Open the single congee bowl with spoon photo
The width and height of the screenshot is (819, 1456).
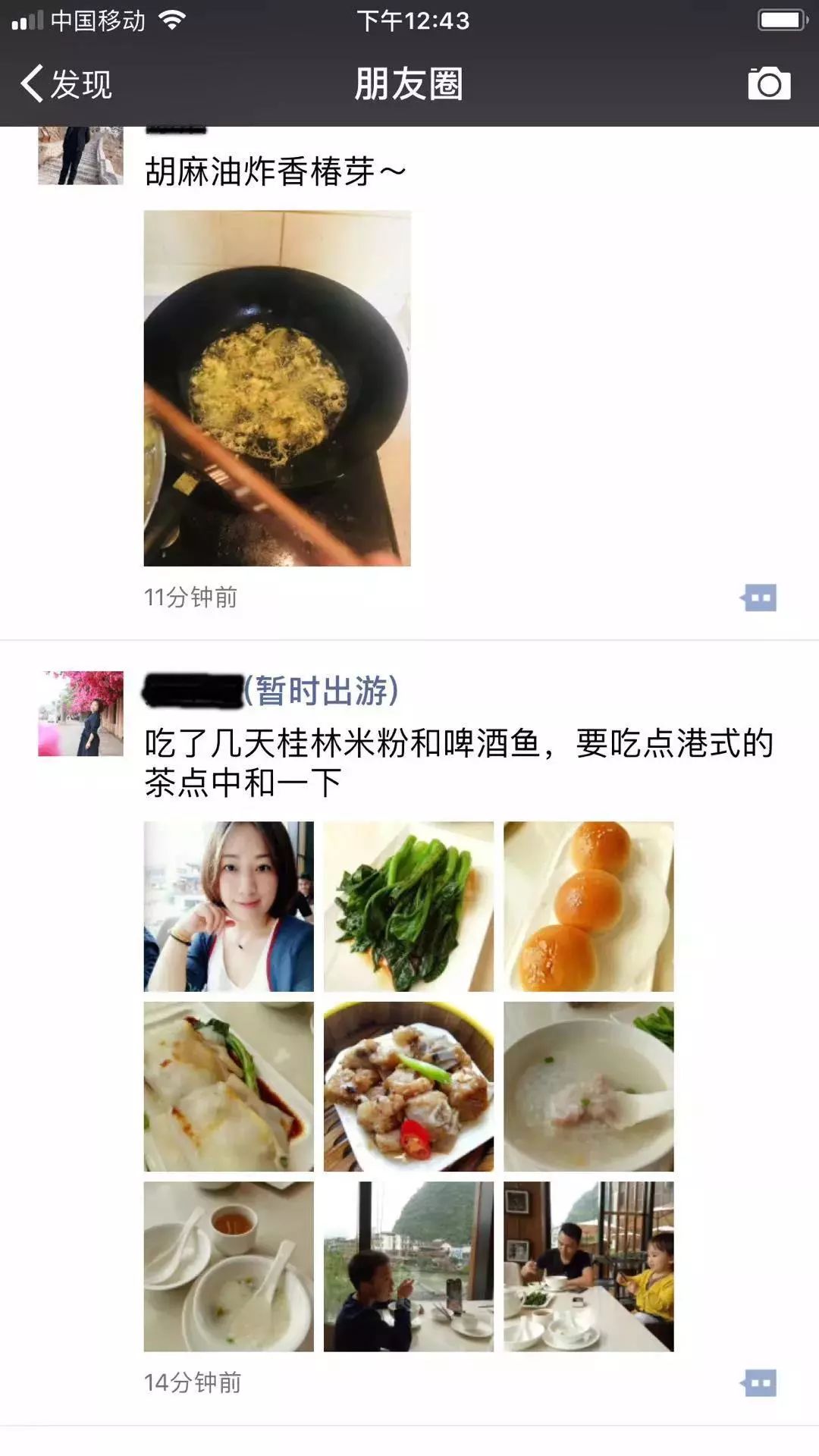click(588, 1086)
